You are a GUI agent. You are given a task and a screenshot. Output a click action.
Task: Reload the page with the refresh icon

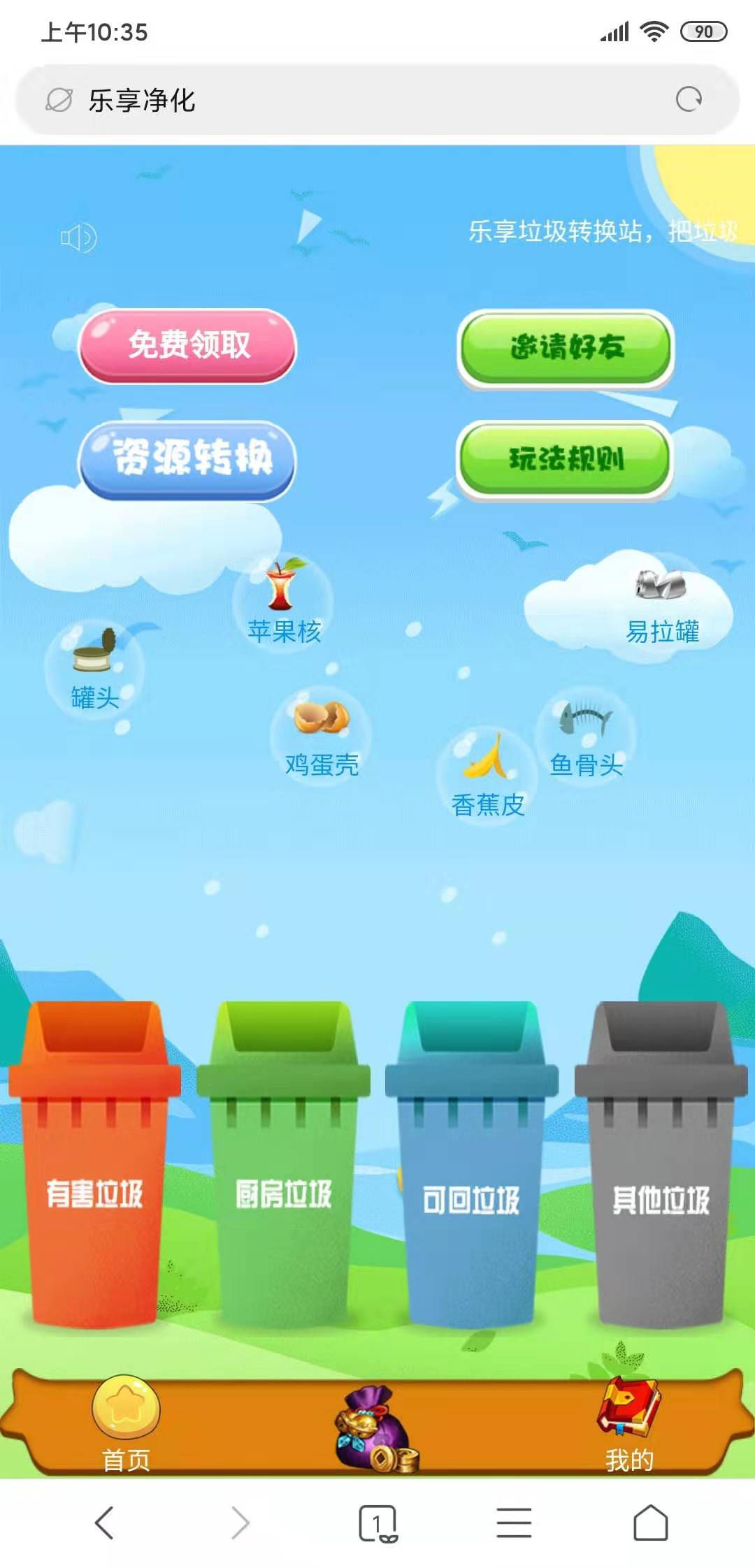tap(689, 99)
